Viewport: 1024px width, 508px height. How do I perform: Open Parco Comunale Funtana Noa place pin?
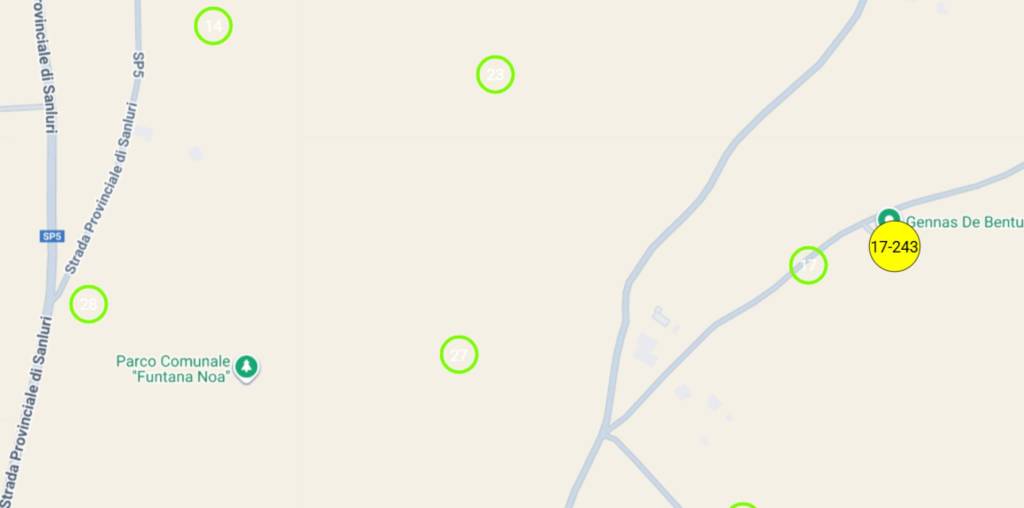click(x=246, y=367)
